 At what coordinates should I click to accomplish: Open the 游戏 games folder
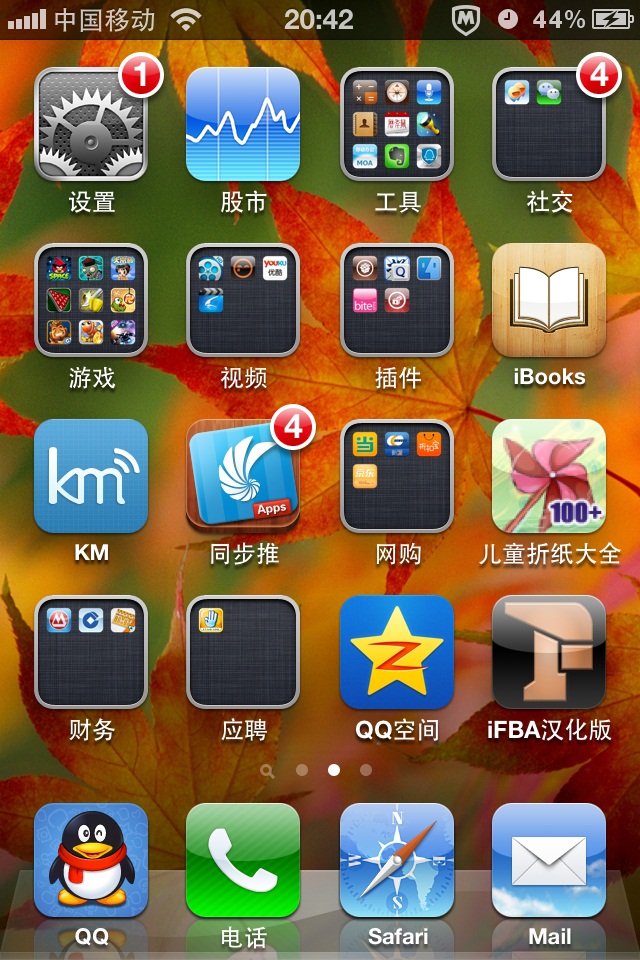tap(91, 300)
